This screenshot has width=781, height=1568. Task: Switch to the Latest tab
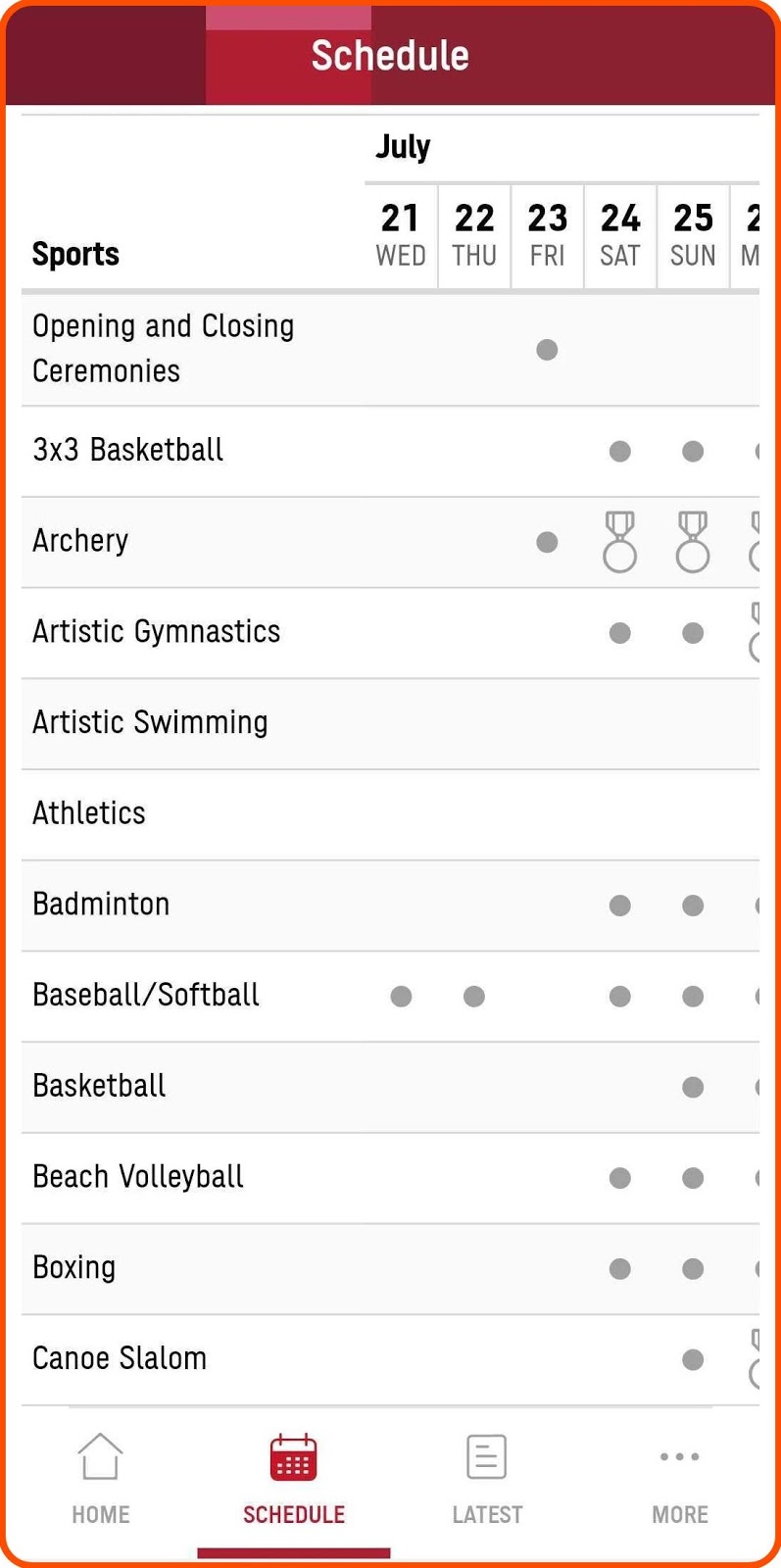487,1478
